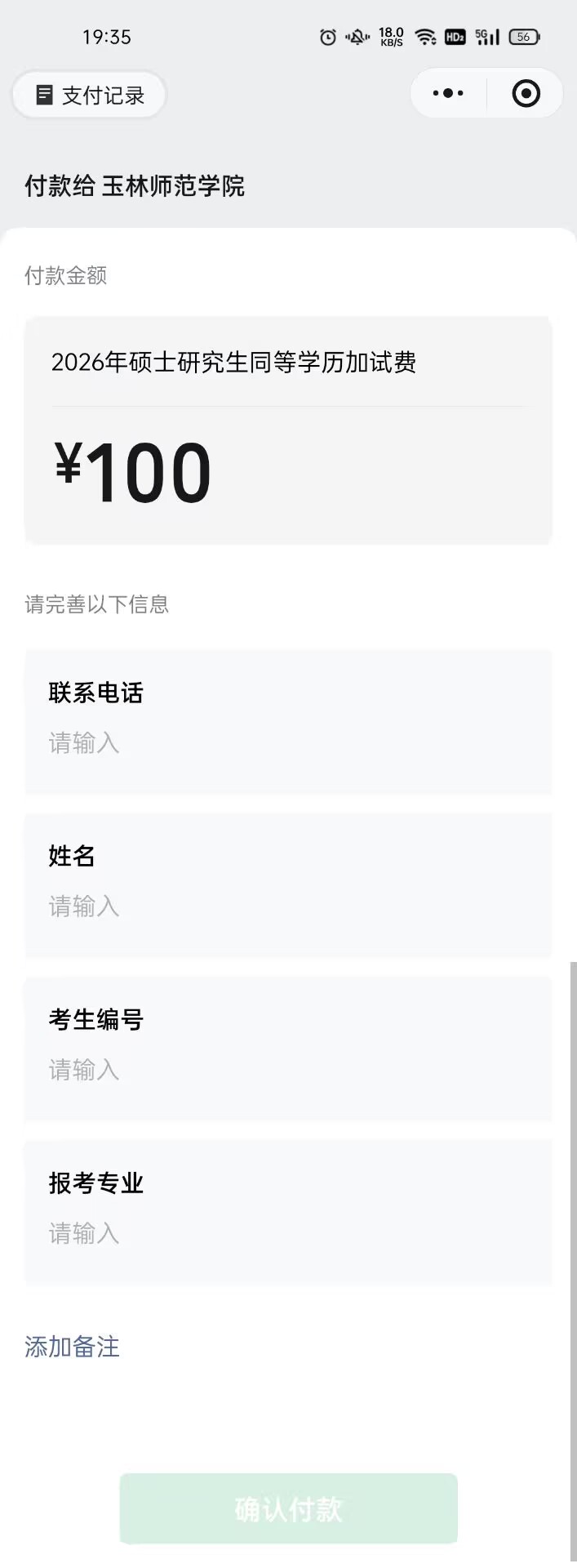Open the 支付记录 payment records
Viewport: 577px width, 1568px height.
[90, 96]
